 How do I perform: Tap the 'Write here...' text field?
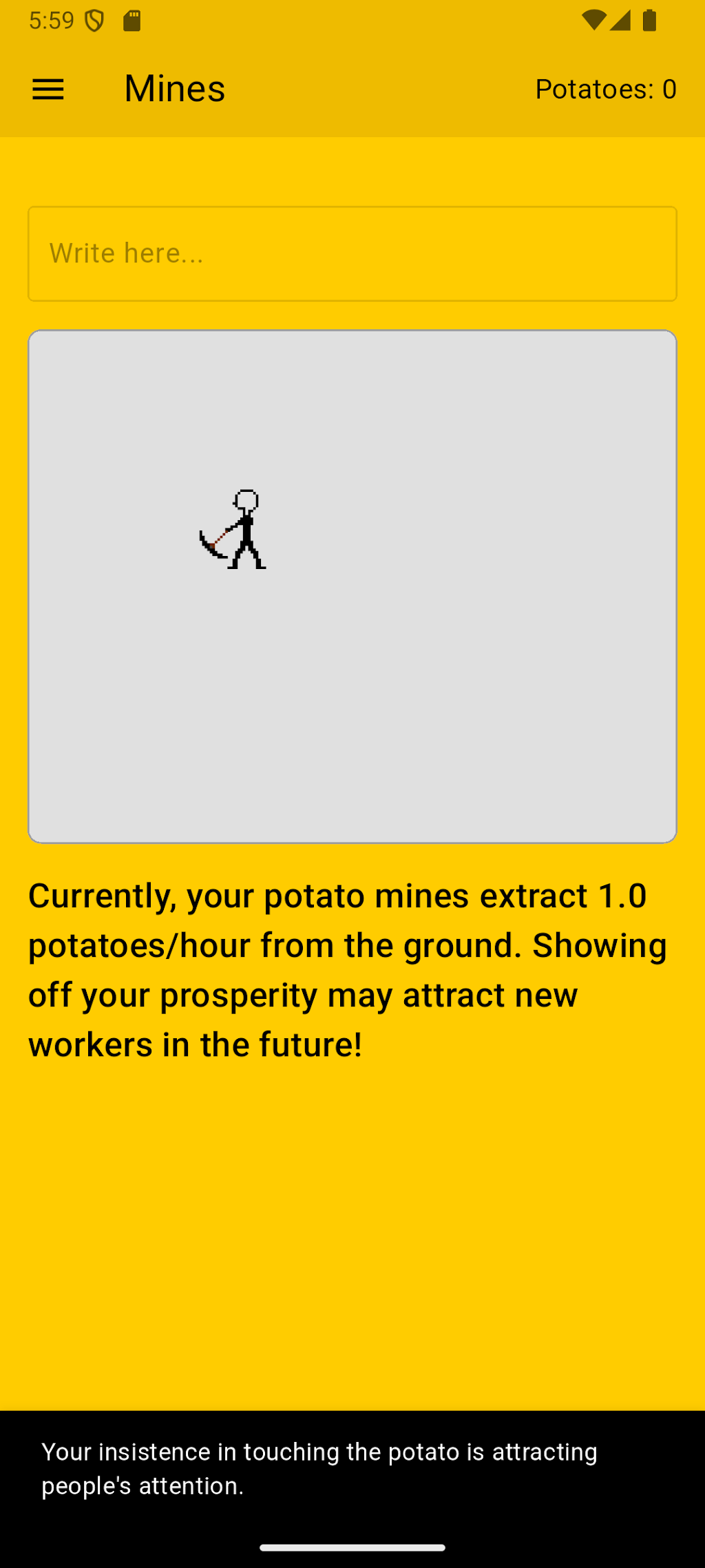(352, 254)
